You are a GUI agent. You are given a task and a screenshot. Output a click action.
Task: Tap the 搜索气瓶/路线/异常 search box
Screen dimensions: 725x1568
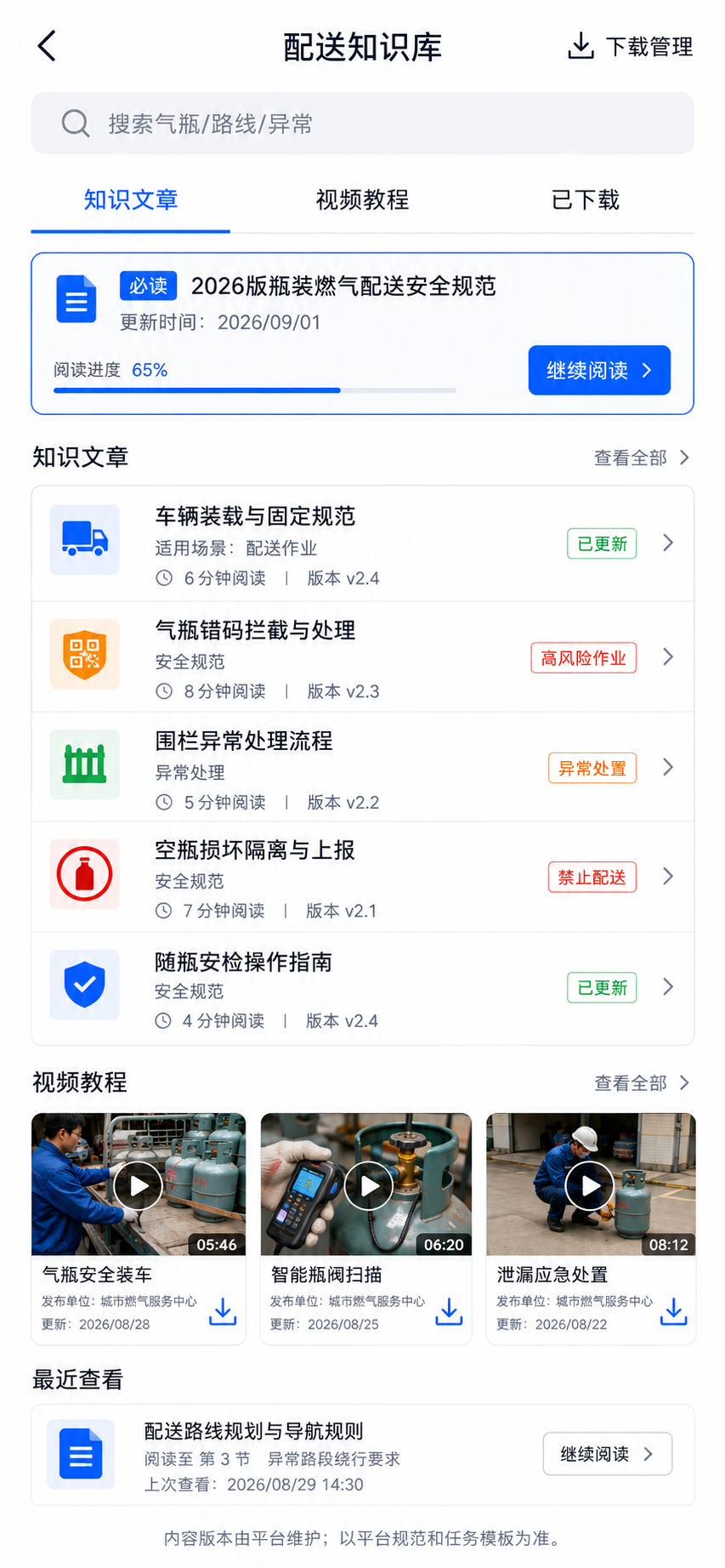point(363,124)
